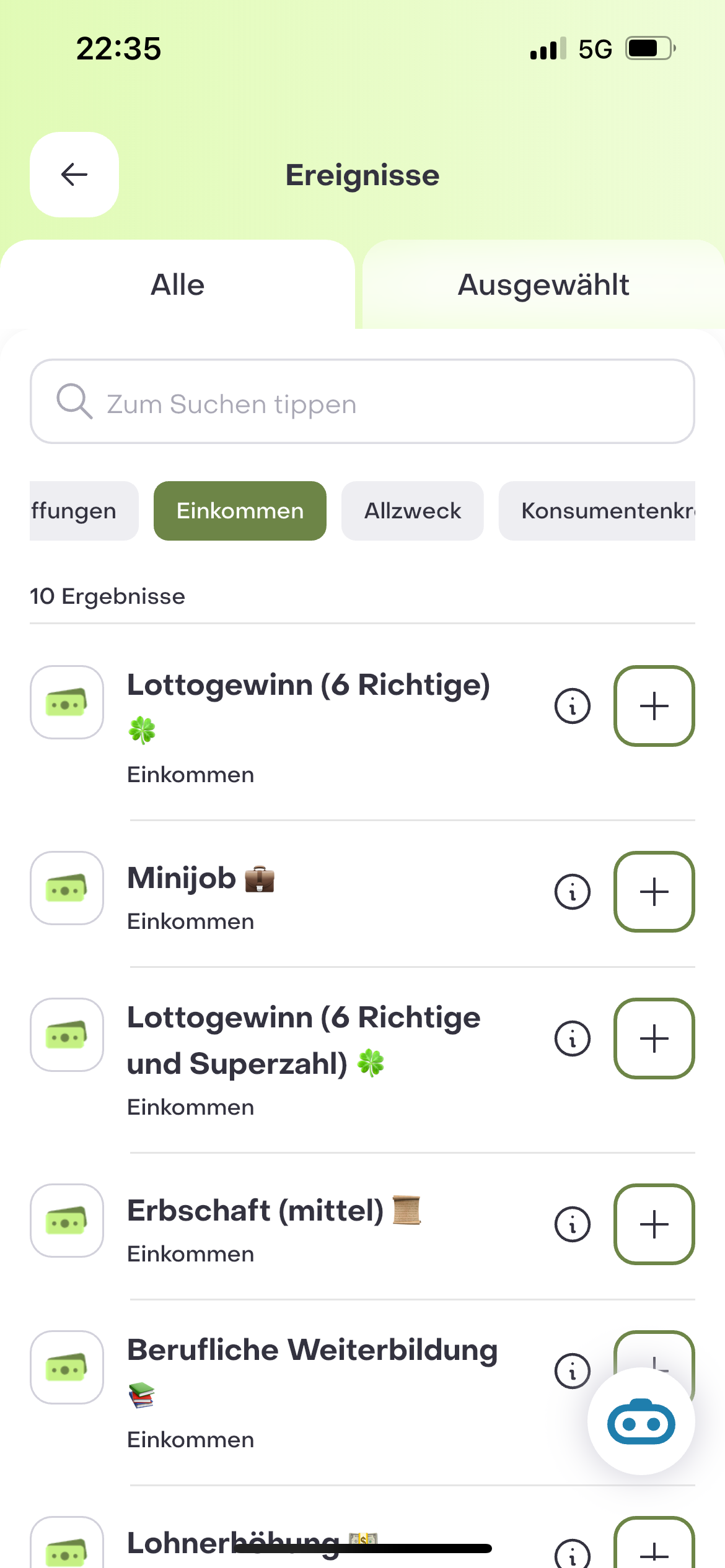Open info for Lottogewinn und Superzahl
The height and width of the screenshot is (1568, 725).
click(573, 1039)
